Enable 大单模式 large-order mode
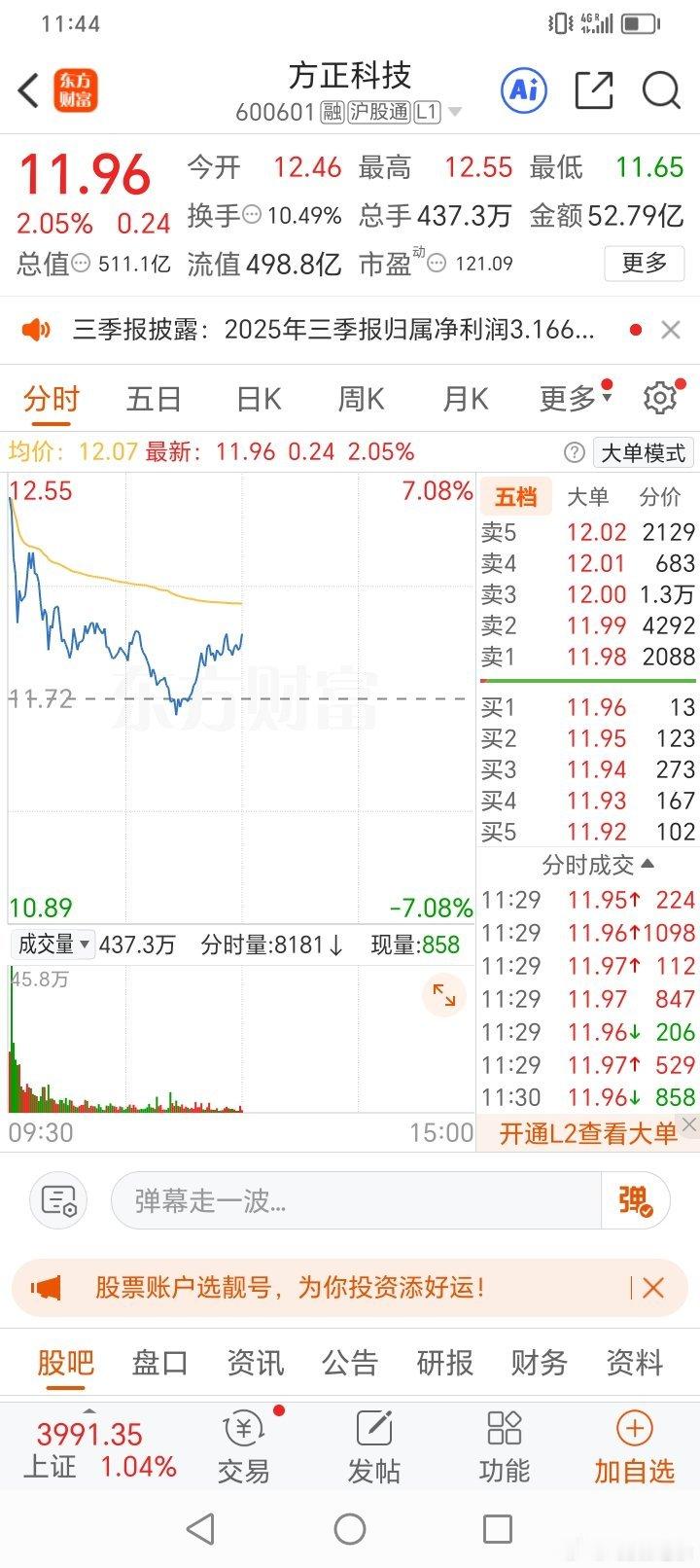Viewport: 700px width, 1568px height. click(x=643, y=453)
